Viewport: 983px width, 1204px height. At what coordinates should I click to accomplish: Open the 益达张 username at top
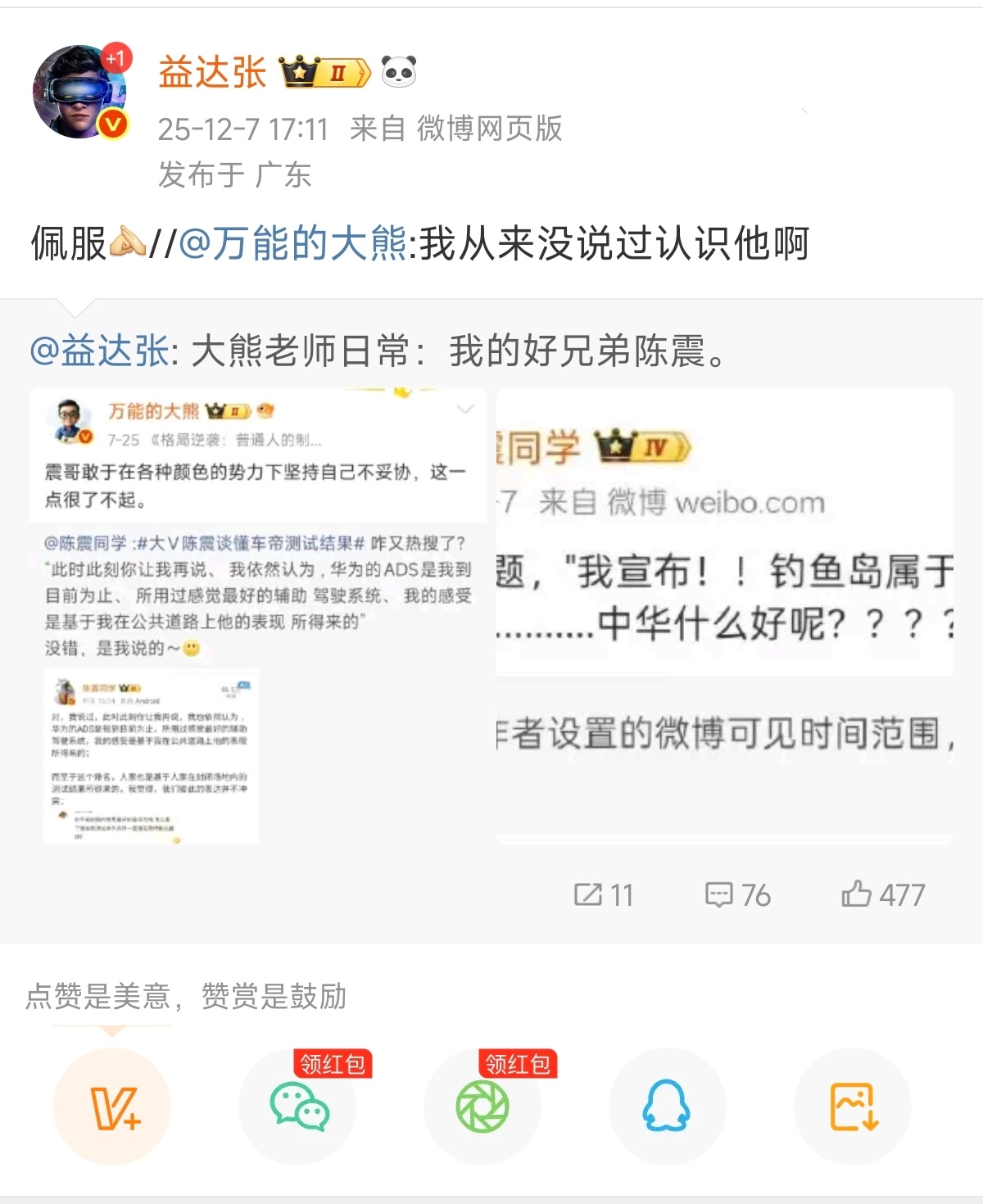[212, 72]
